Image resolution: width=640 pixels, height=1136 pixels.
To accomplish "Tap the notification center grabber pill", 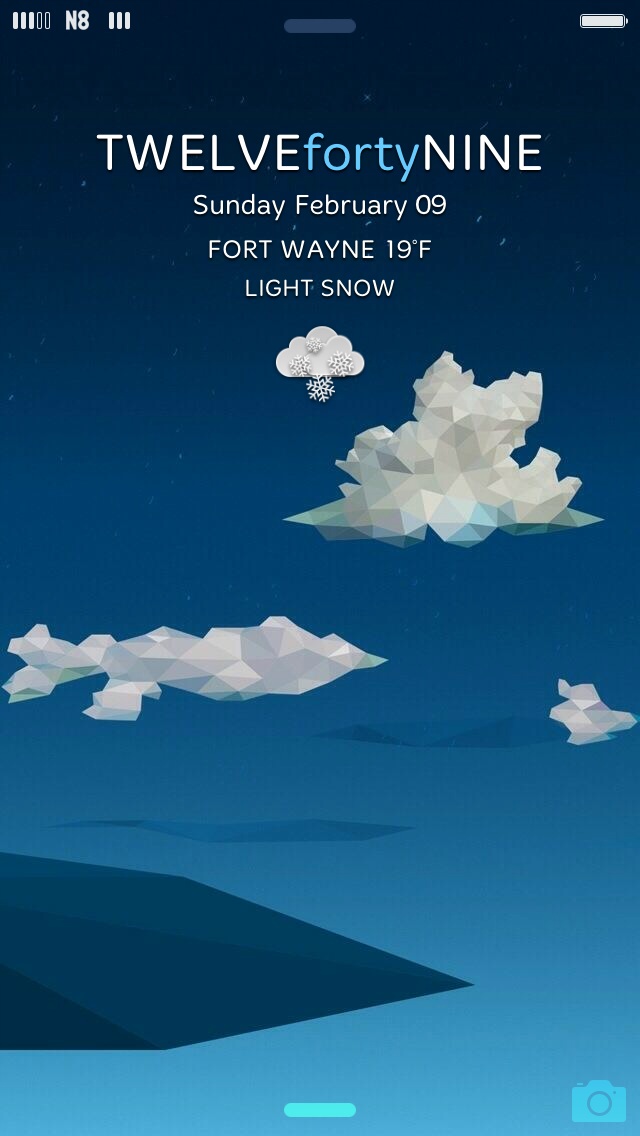I will click(320, 26).
